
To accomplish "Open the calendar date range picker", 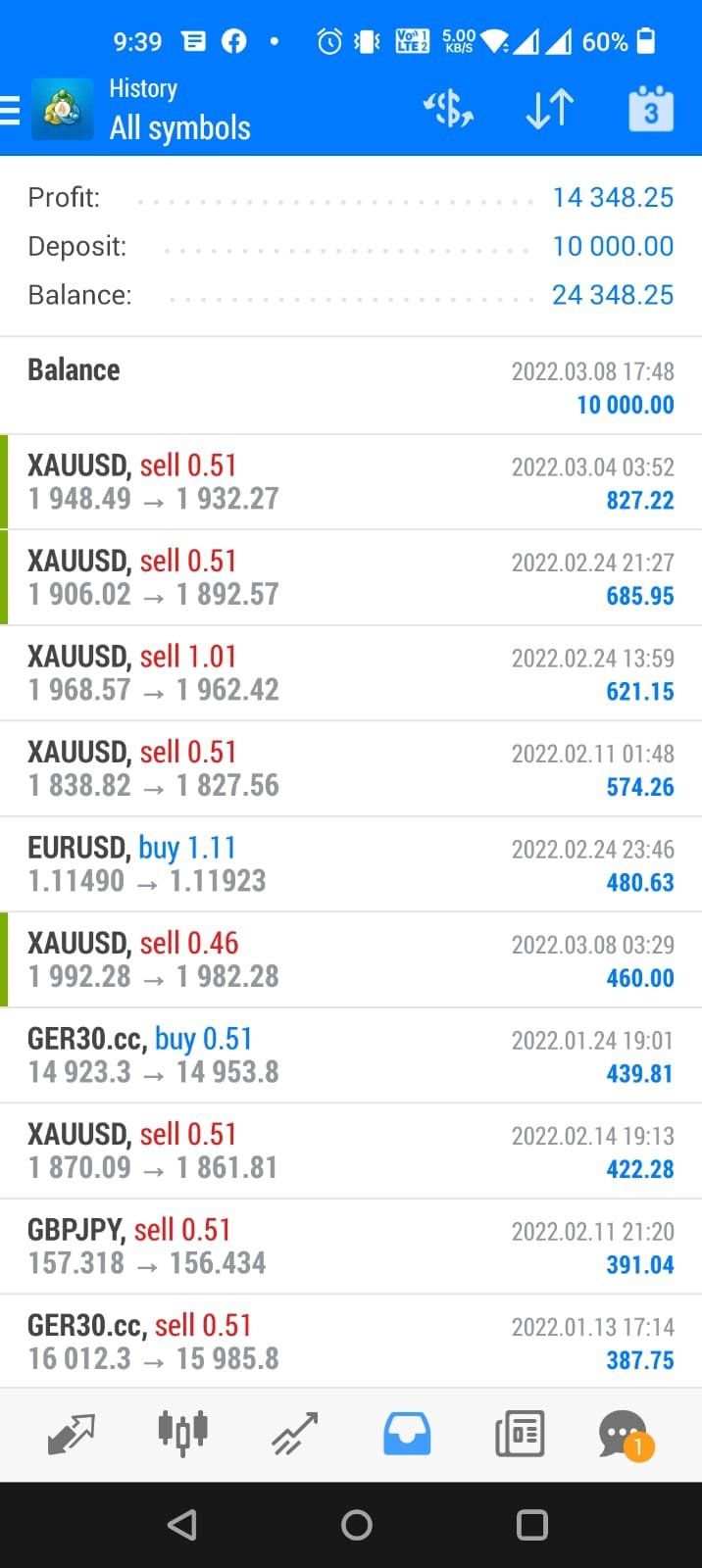I will tap(650, 110).
